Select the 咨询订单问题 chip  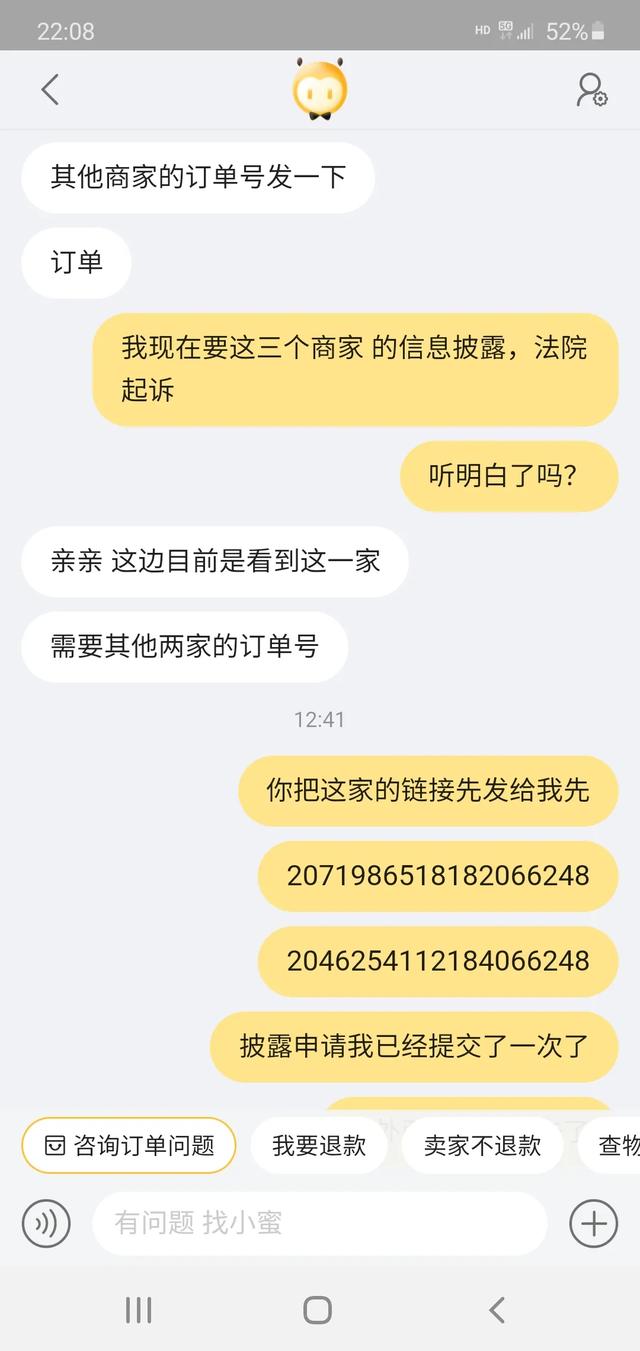129,1145
